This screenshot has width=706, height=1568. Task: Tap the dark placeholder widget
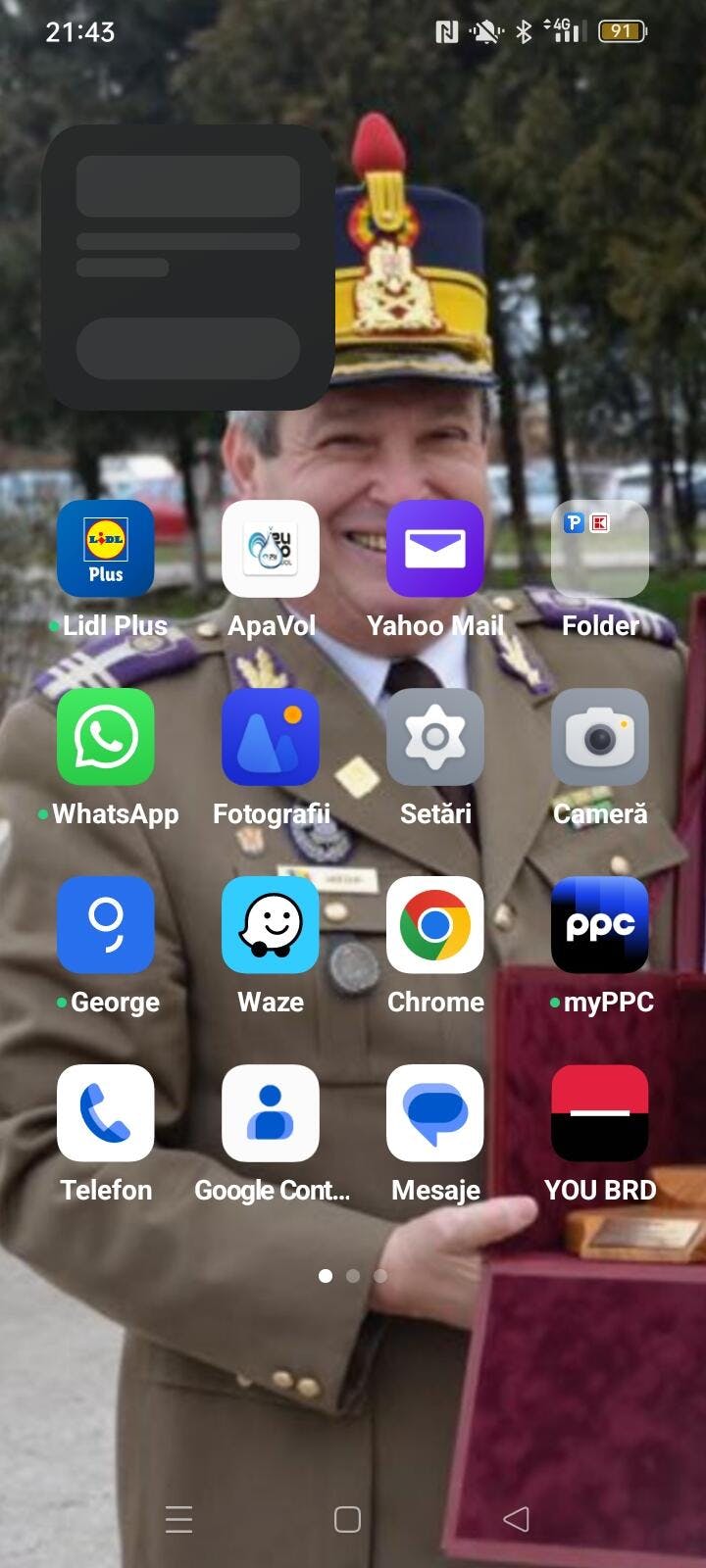pos(188,268)
